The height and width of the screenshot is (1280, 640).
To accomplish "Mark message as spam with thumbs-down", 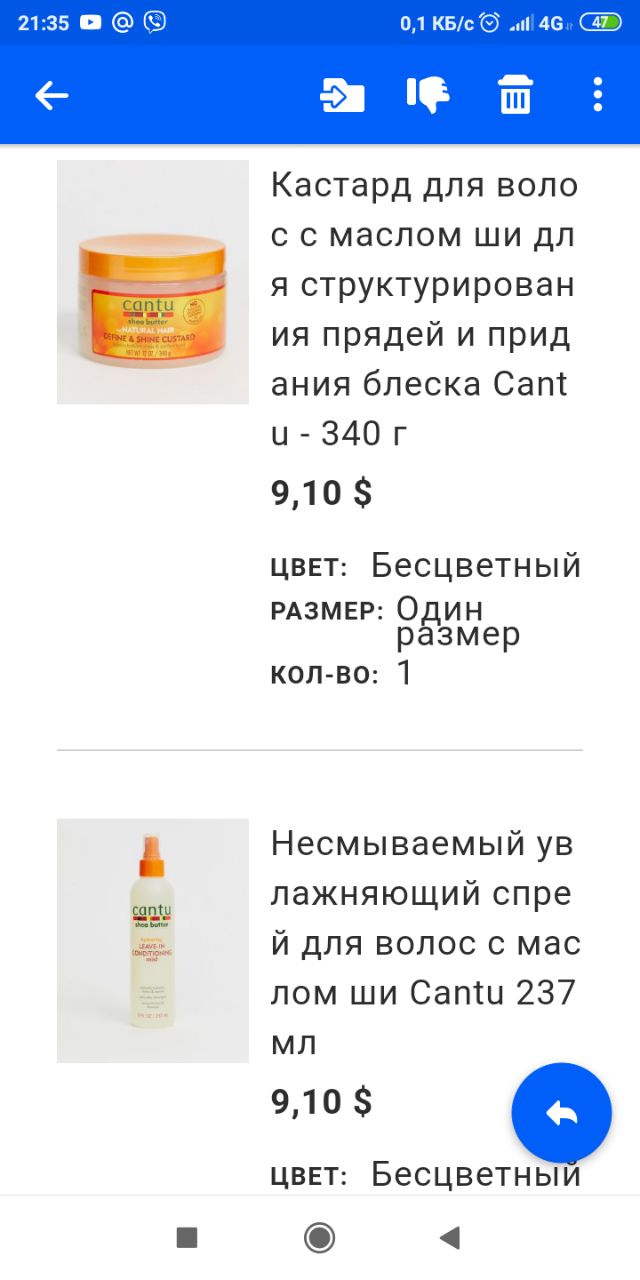I will (428, 95).
